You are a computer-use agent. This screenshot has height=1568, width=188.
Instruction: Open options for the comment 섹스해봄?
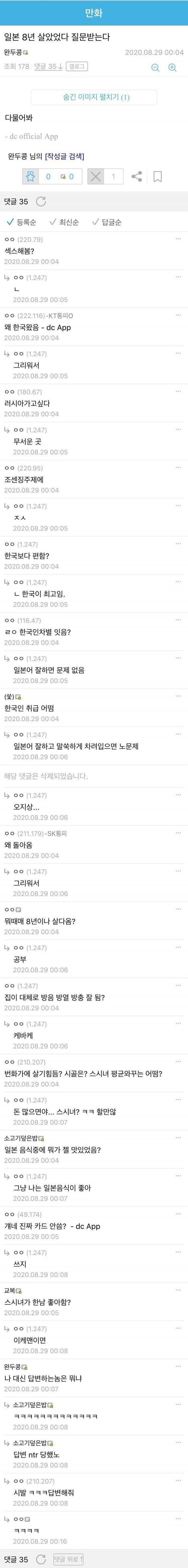pyautogui.click(x=178, y=239)
